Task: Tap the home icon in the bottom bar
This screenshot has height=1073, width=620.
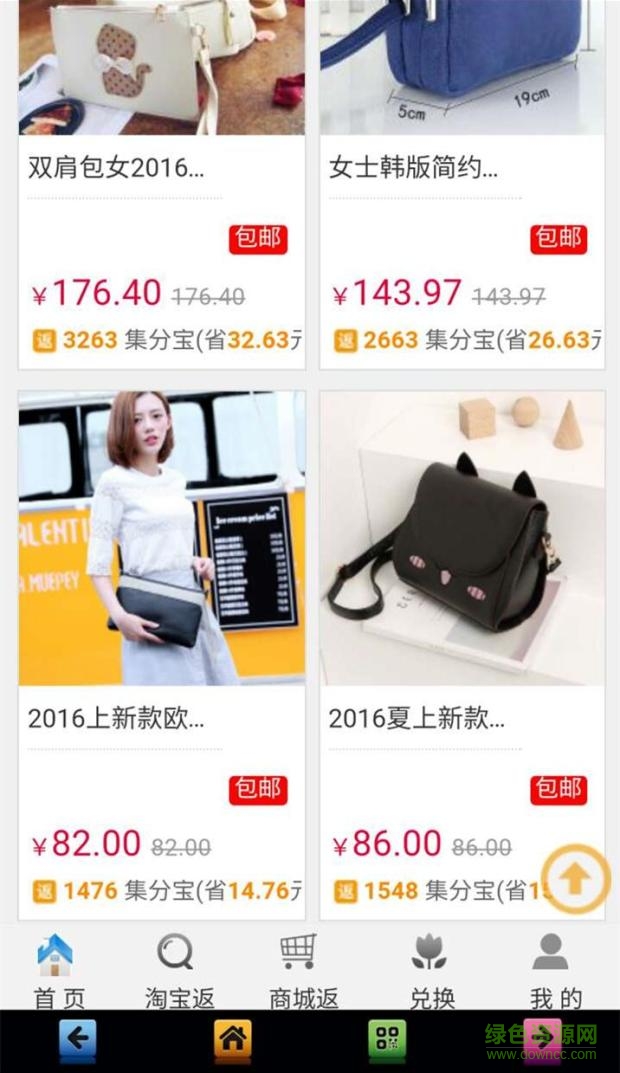Action: click(233, 1039)
